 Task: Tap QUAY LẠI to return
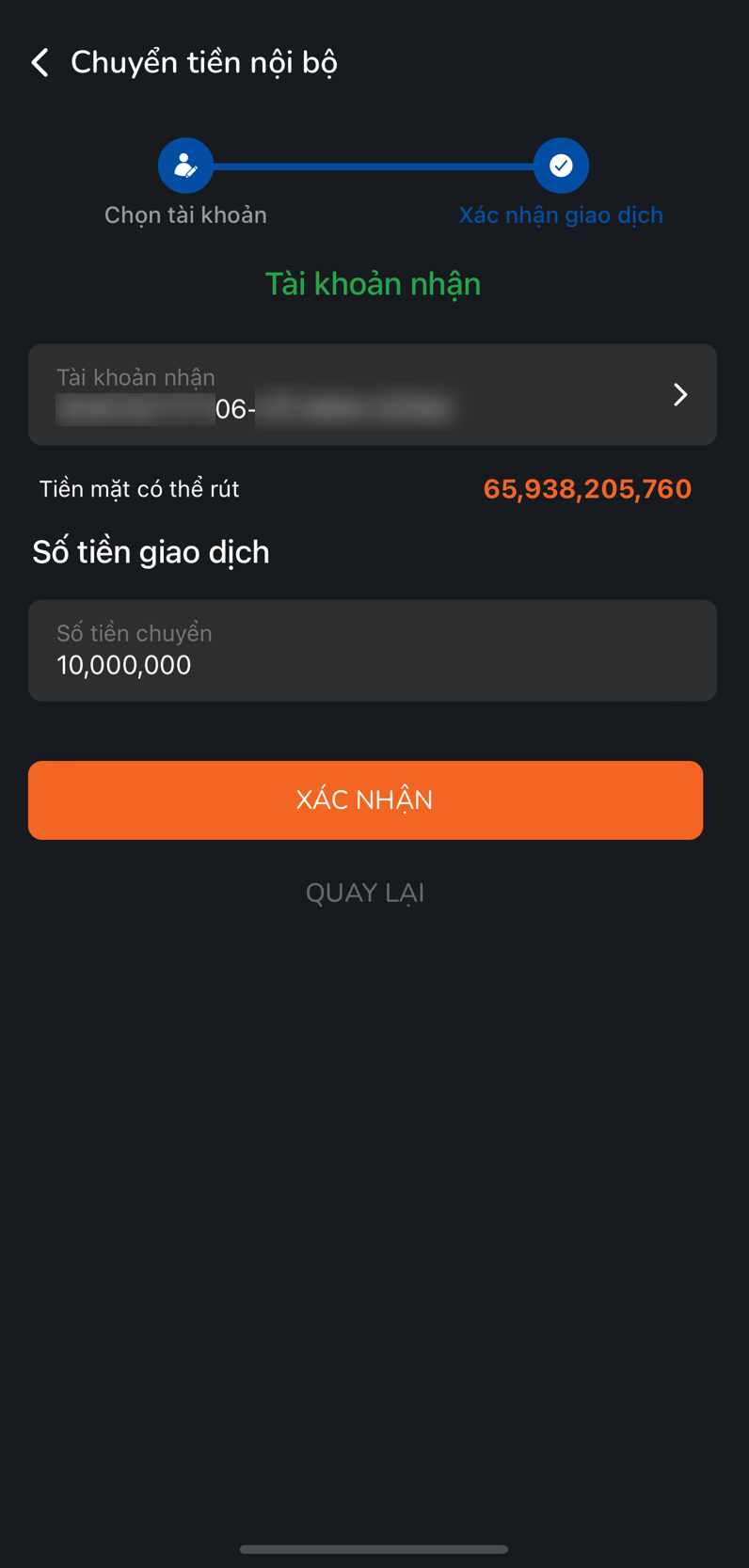click(x=365, y=893)
